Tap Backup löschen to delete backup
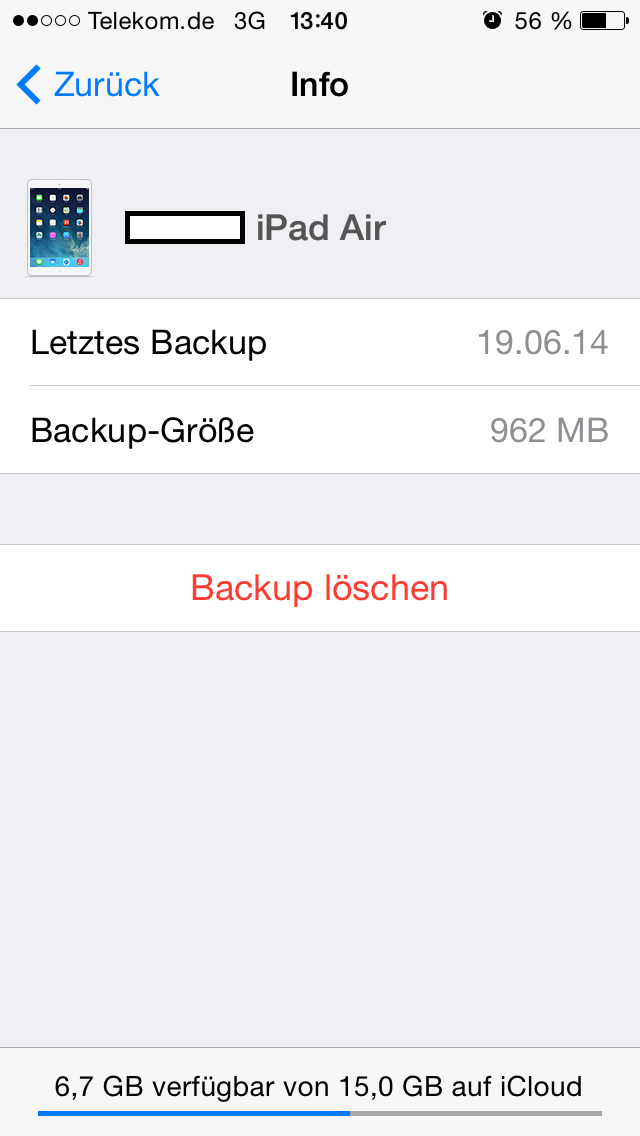This screenshot has height=1136, width=640. 320,588
